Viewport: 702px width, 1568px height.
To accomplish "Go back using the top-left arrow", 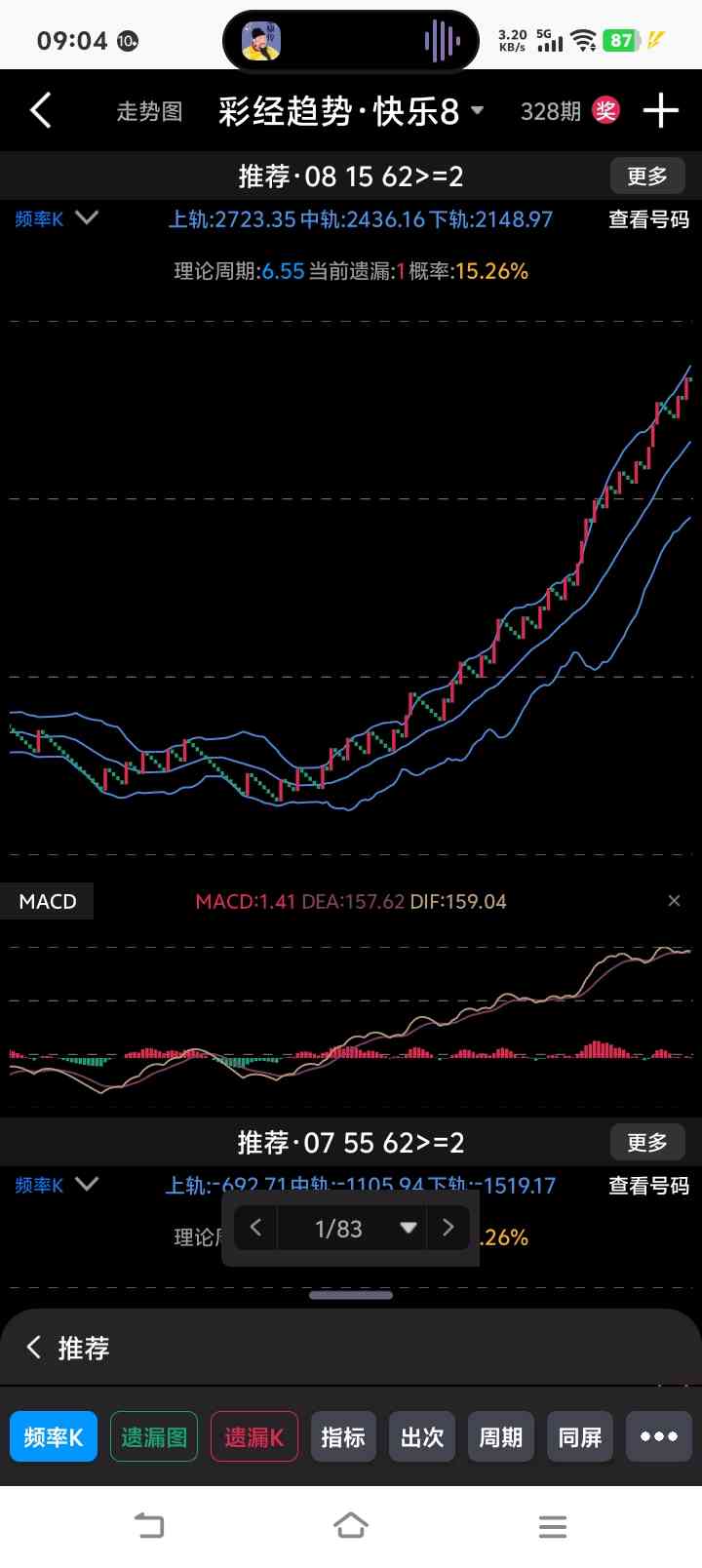I will [41, 111].
